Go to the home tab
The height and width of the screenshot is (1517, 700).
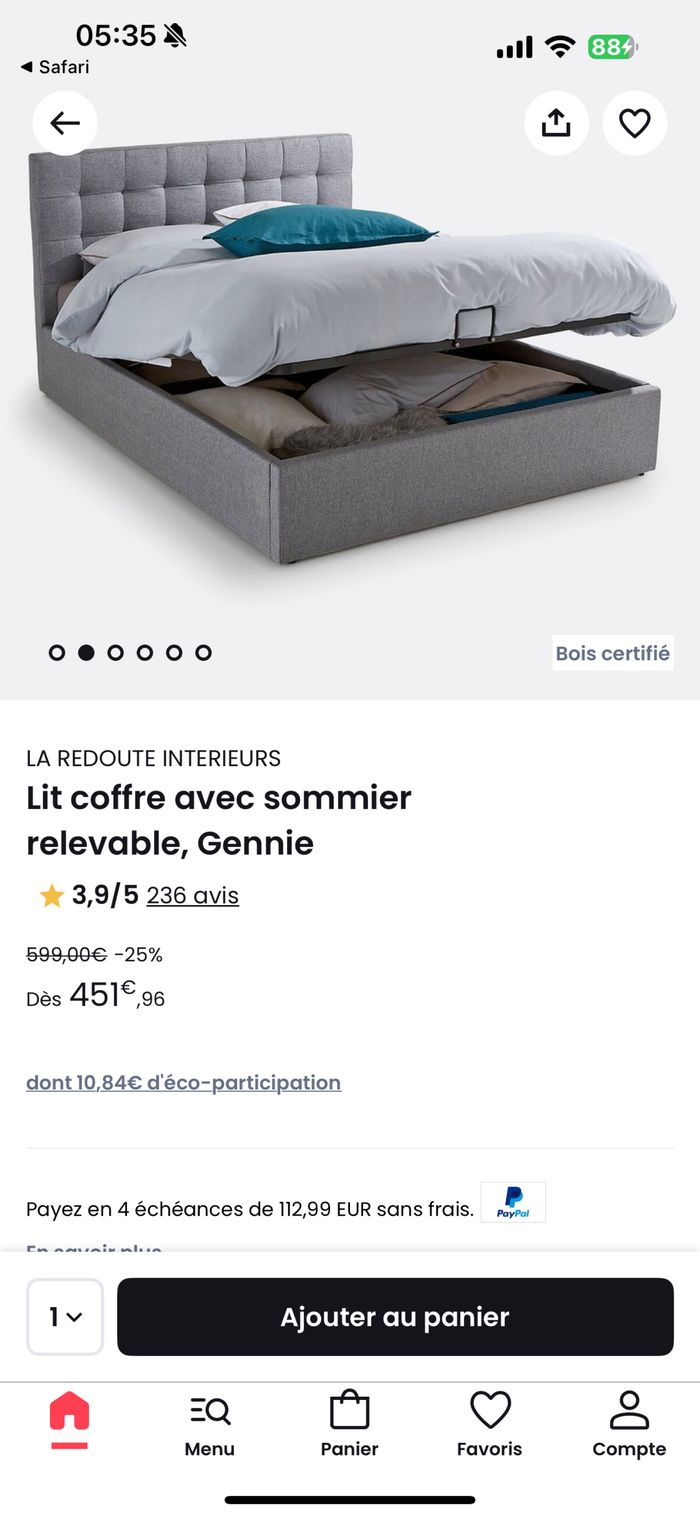tap(69, 1420)
